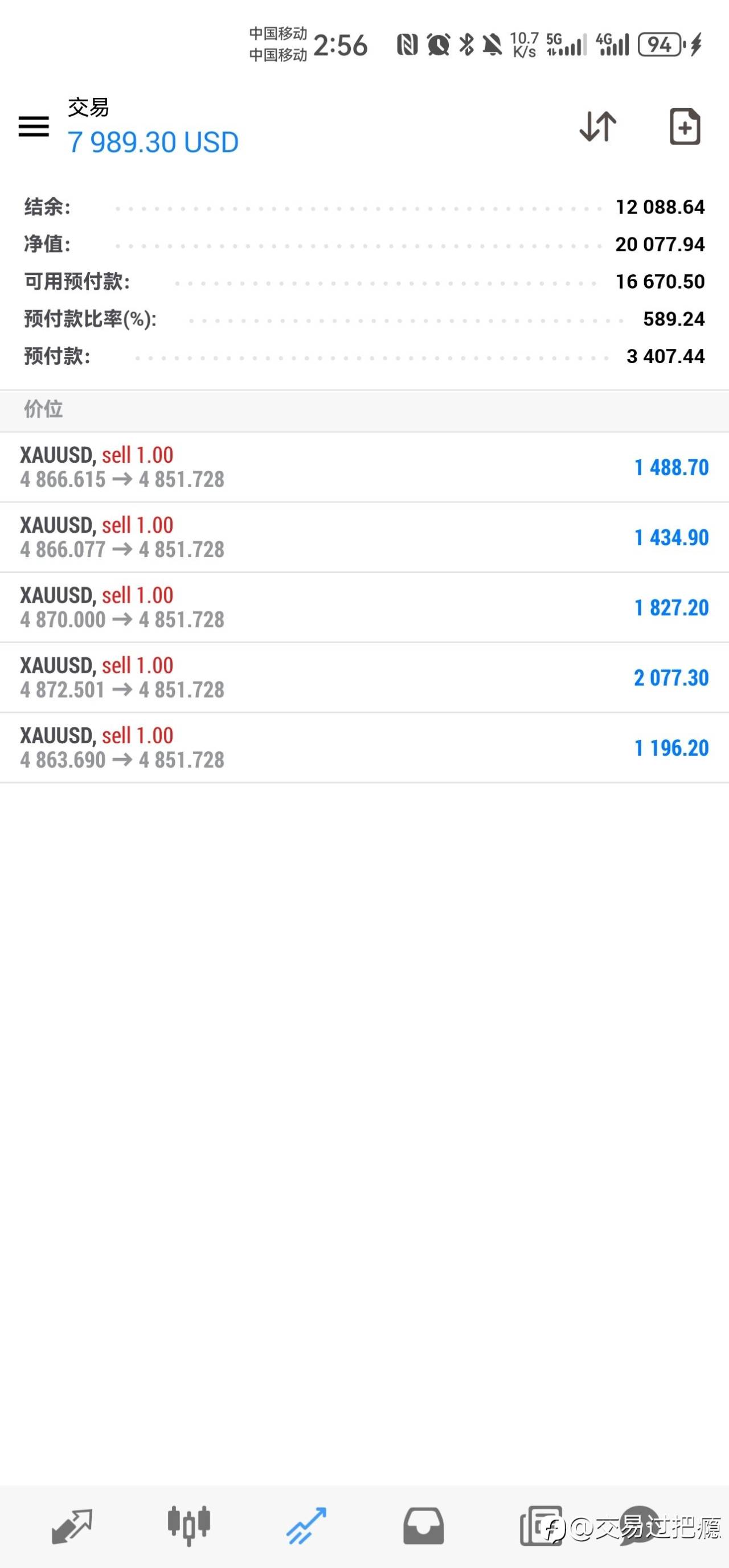Switch to the quotes tab

72,1526
